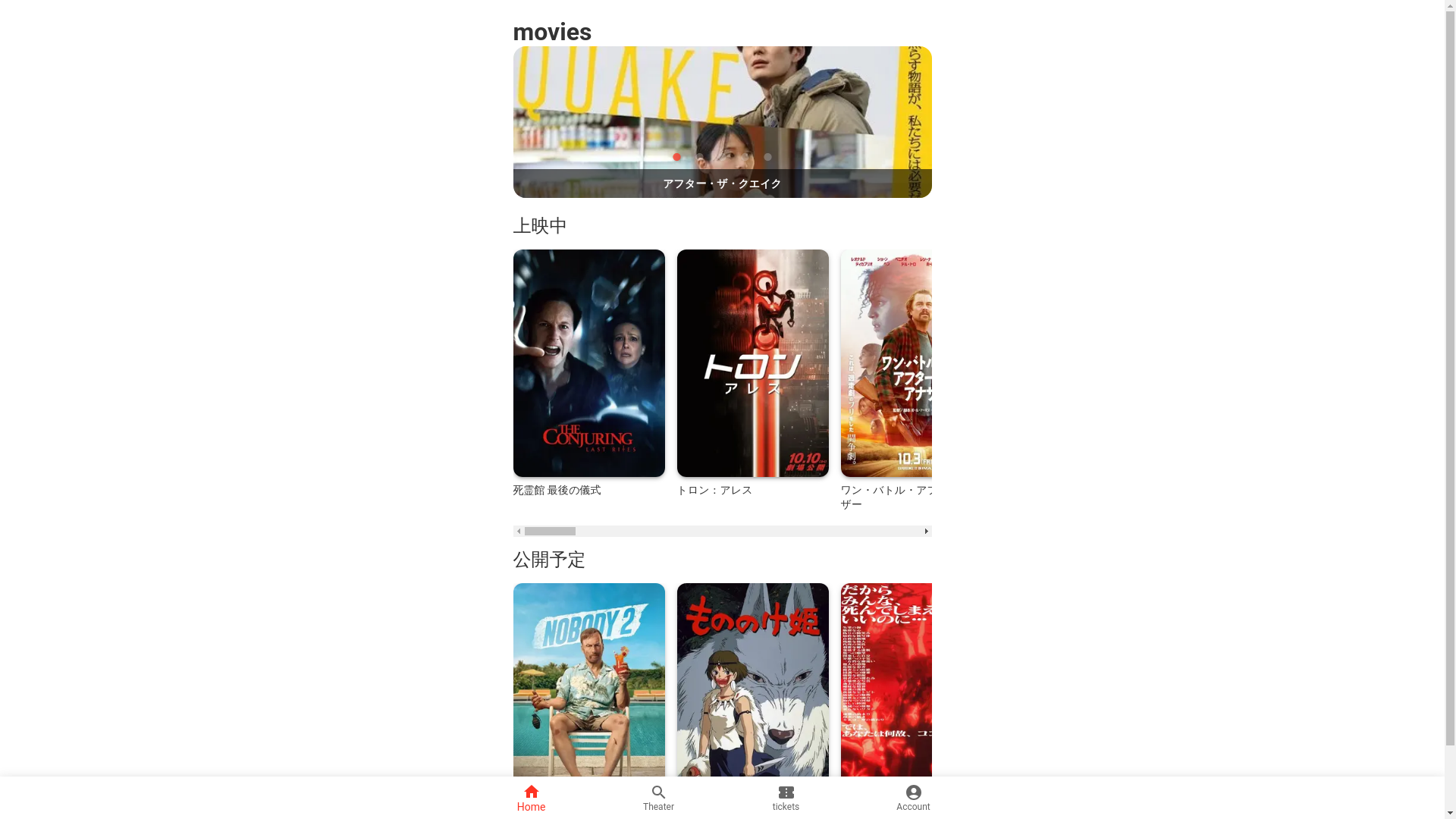Switch to the Home tab

tap(531, 798)
